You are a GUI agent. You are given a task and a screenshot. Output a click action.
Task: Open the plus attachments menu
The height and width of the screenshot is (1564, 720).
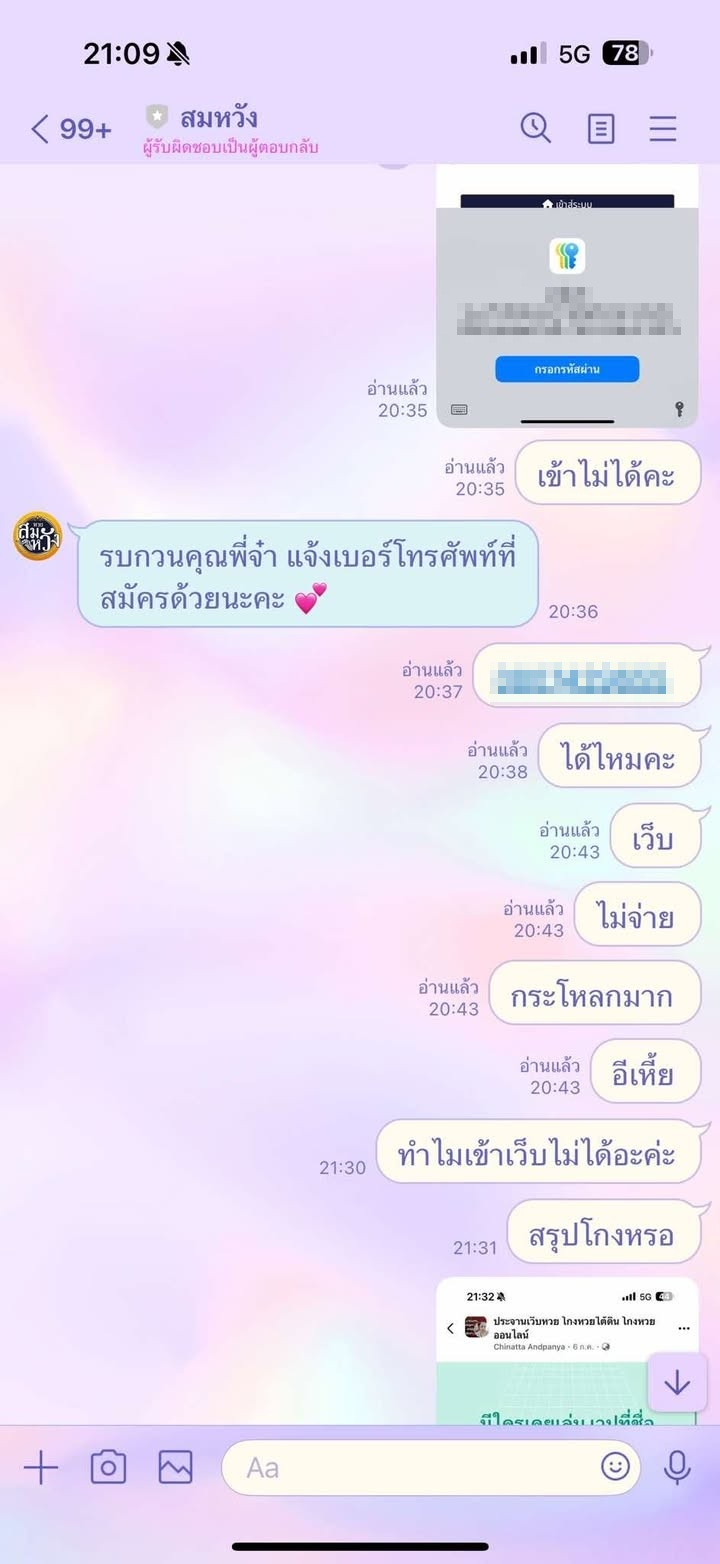coord(41,1468)
